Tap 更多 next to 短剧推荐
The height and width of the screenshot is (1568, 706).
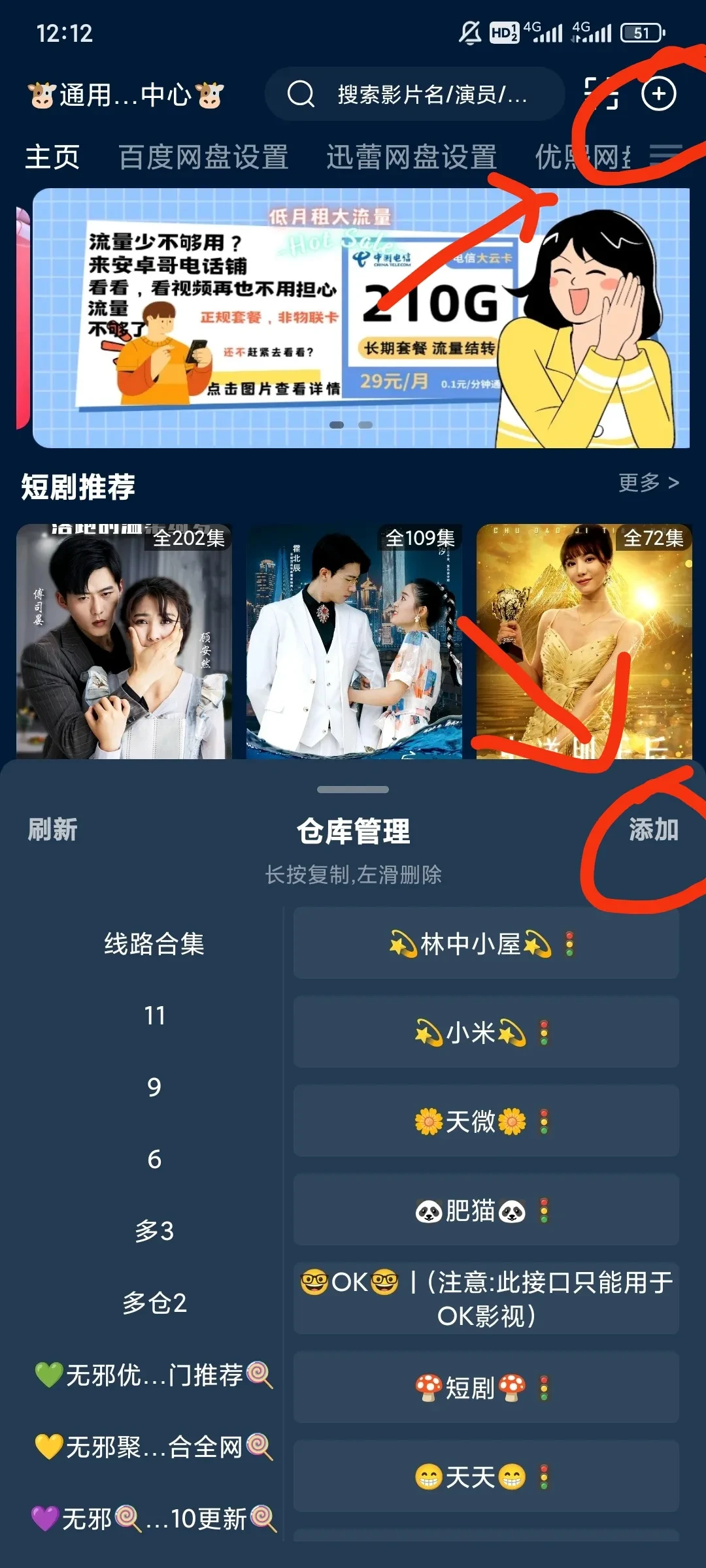[648, 483]
